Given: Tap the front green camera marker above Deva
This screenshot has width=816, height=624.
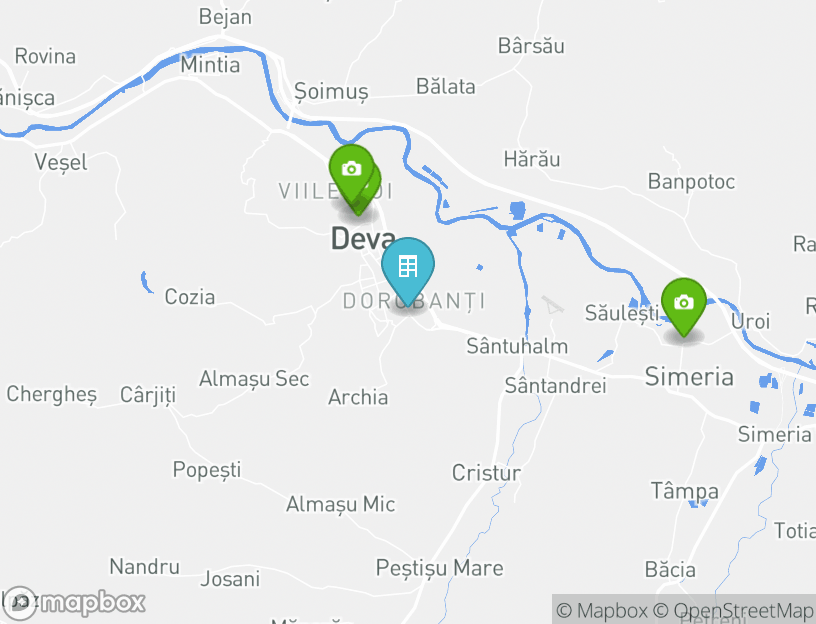Looking at the screenshot, I should tap(351, 169).
